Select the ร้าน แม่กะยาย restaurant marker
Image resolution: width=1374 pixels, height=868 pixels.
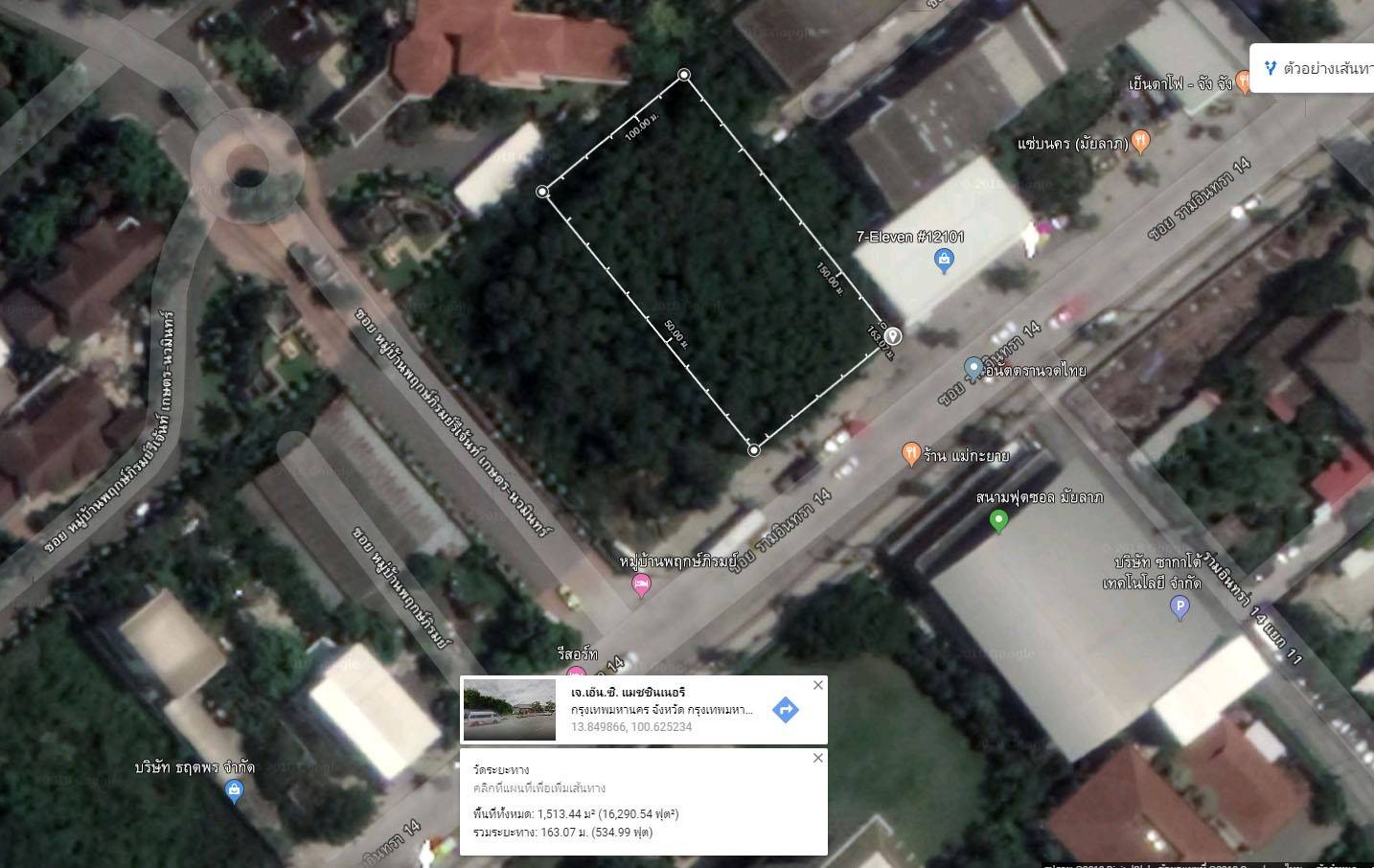point(911,453)
